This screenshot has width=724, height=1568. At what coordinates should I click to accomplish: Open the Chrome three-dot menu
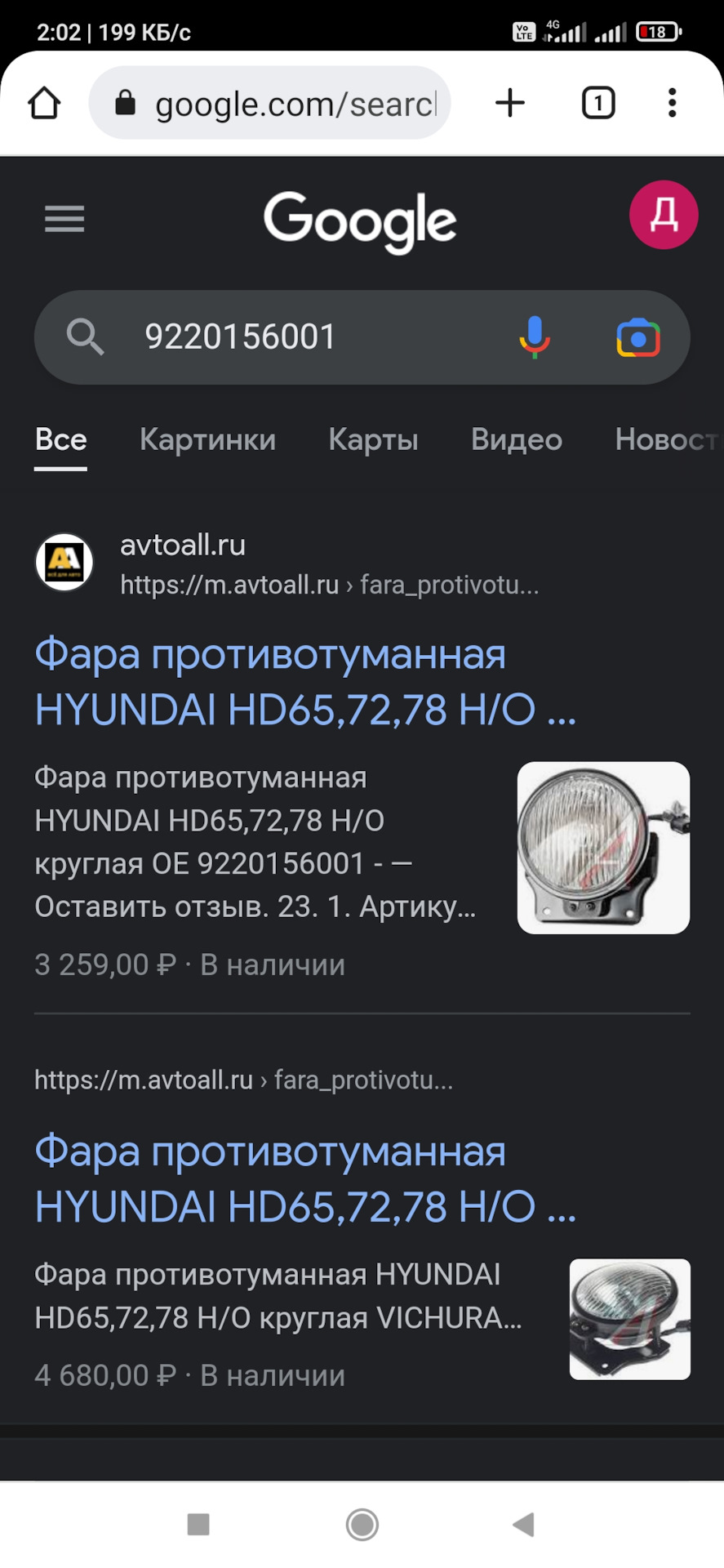click(x=672, y=103)
